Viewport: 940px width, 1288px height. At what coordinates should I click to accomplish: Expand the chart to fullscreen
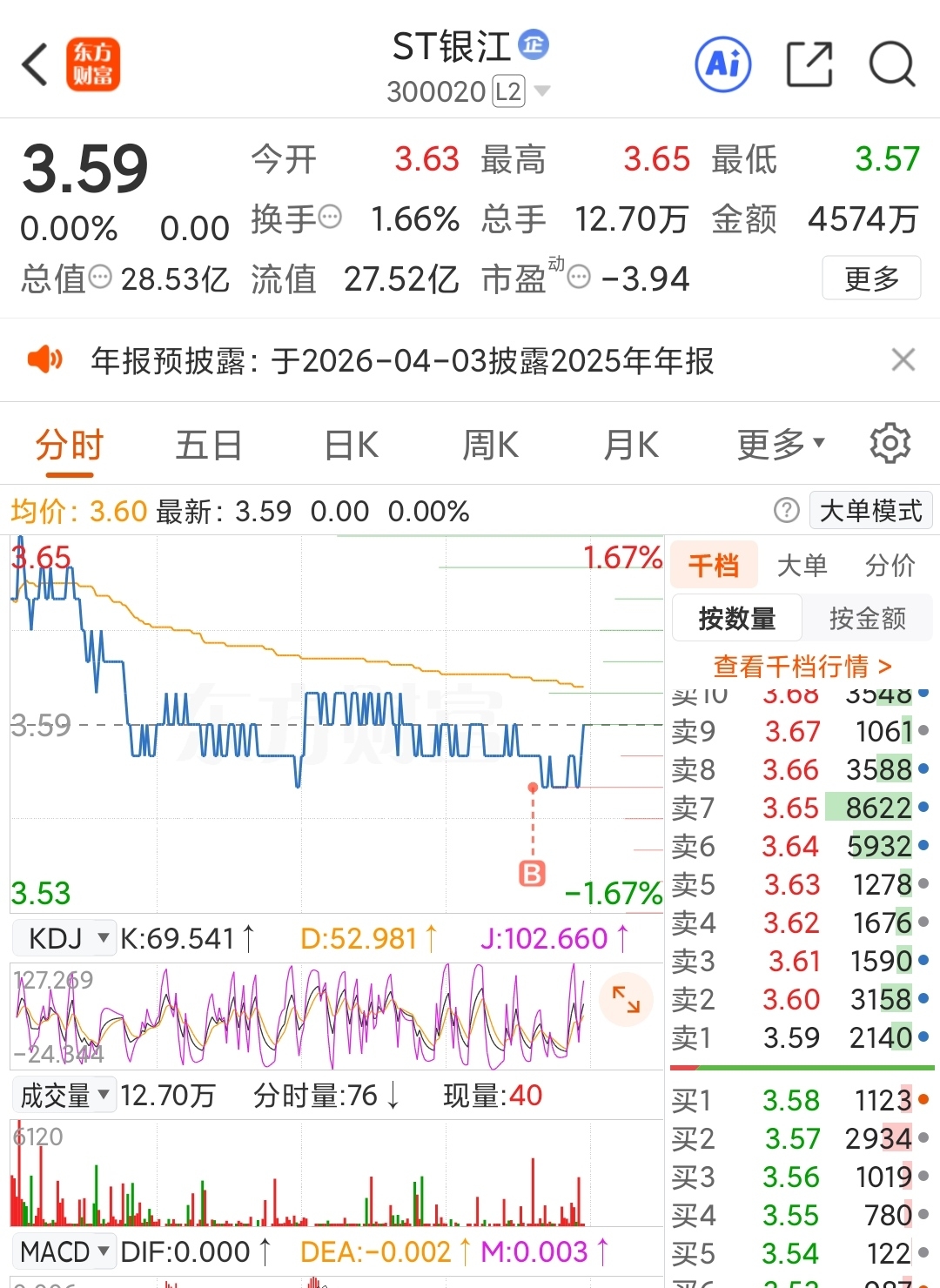(x=626, y=999)
